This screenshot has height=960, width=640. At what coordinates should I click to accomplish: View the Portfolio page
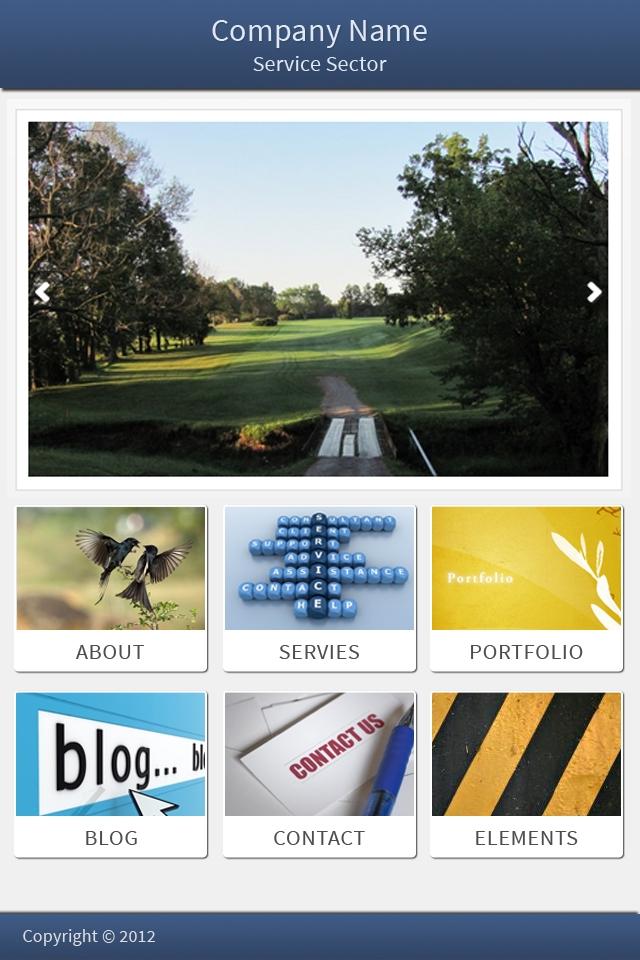pos(526,588)
